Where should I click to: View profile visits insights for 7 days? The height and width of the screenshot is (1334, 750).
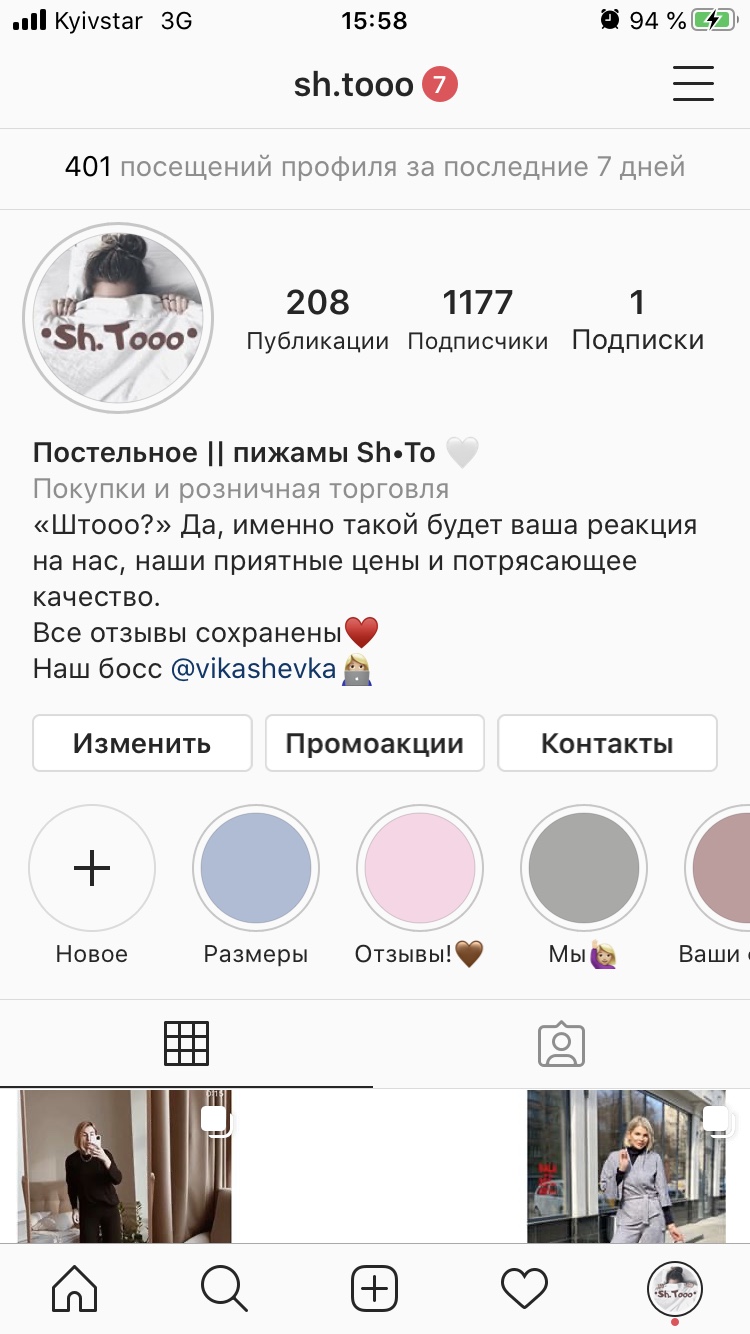pos(374,166)
